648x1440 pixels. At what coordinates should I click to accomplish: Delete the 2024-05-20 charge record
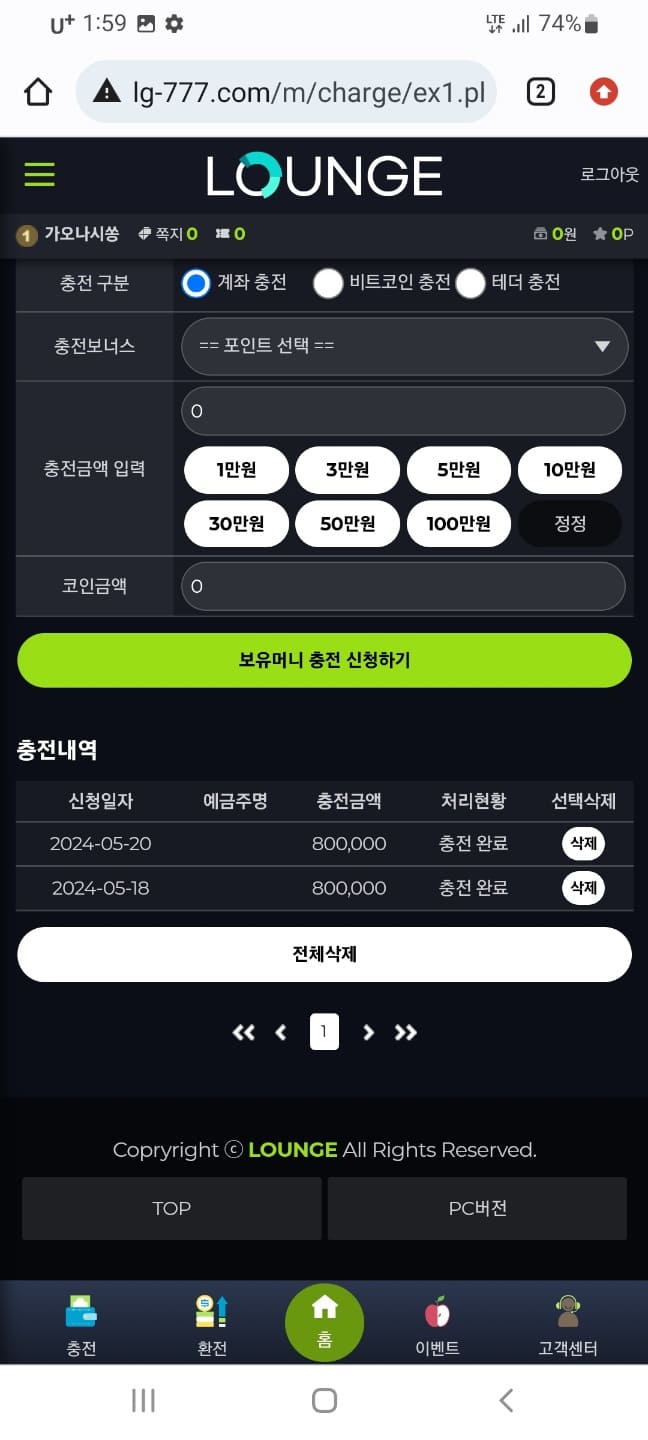coord(583,843)
